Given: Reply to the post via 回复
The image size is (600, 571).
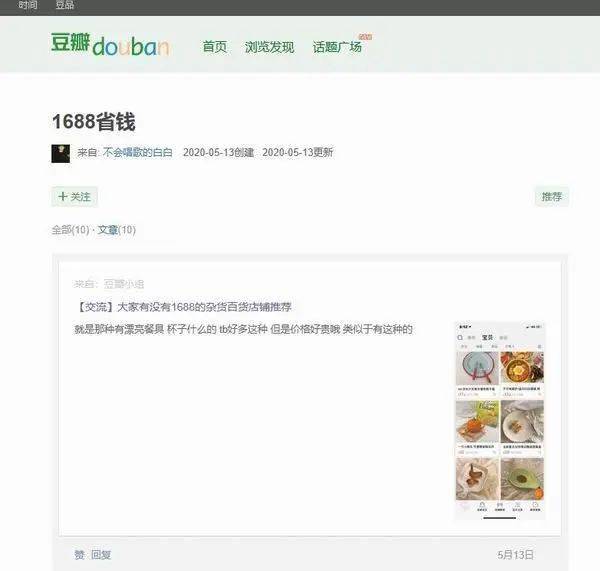Looking at the screenshot, I should 101,554.
